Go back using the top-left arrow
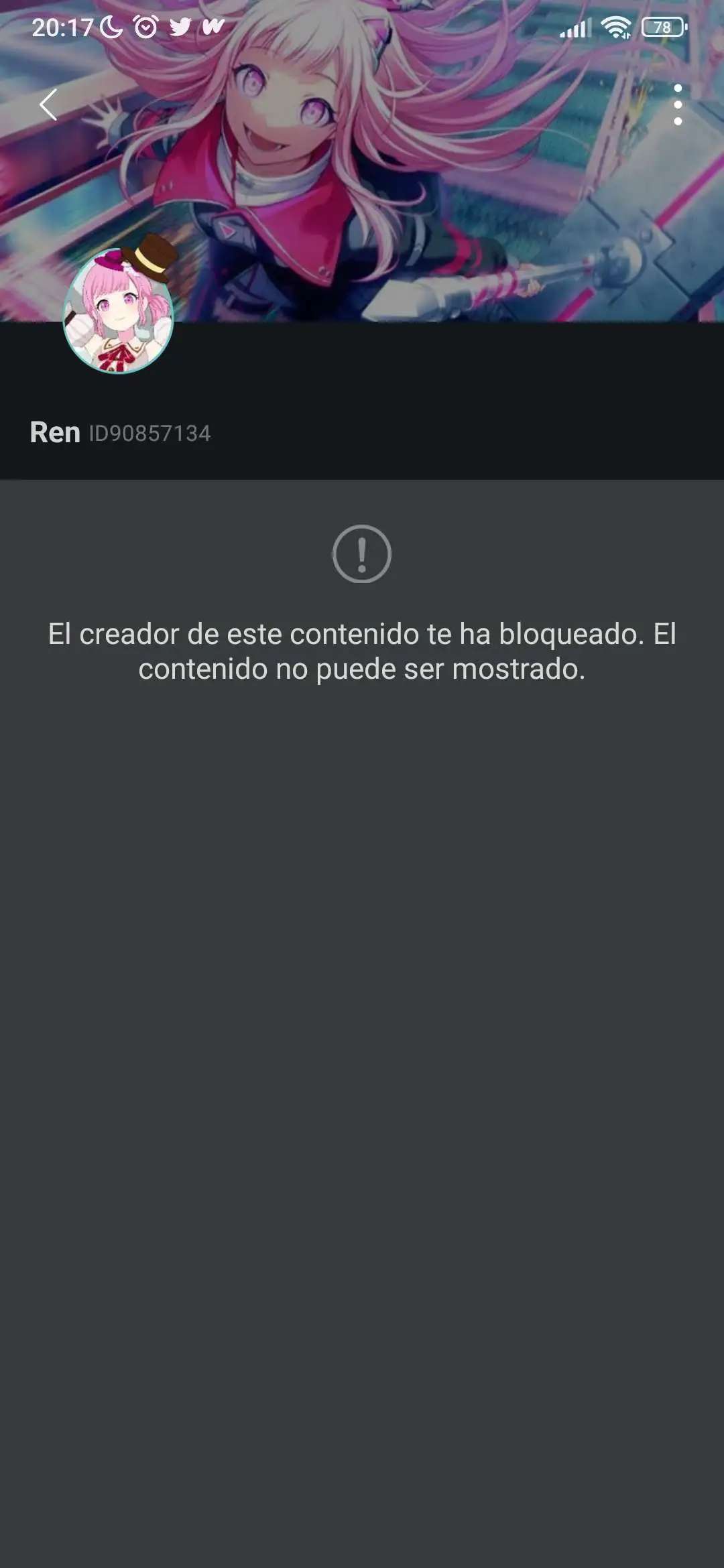This screenshot has width=724, height=1568. 48,105
